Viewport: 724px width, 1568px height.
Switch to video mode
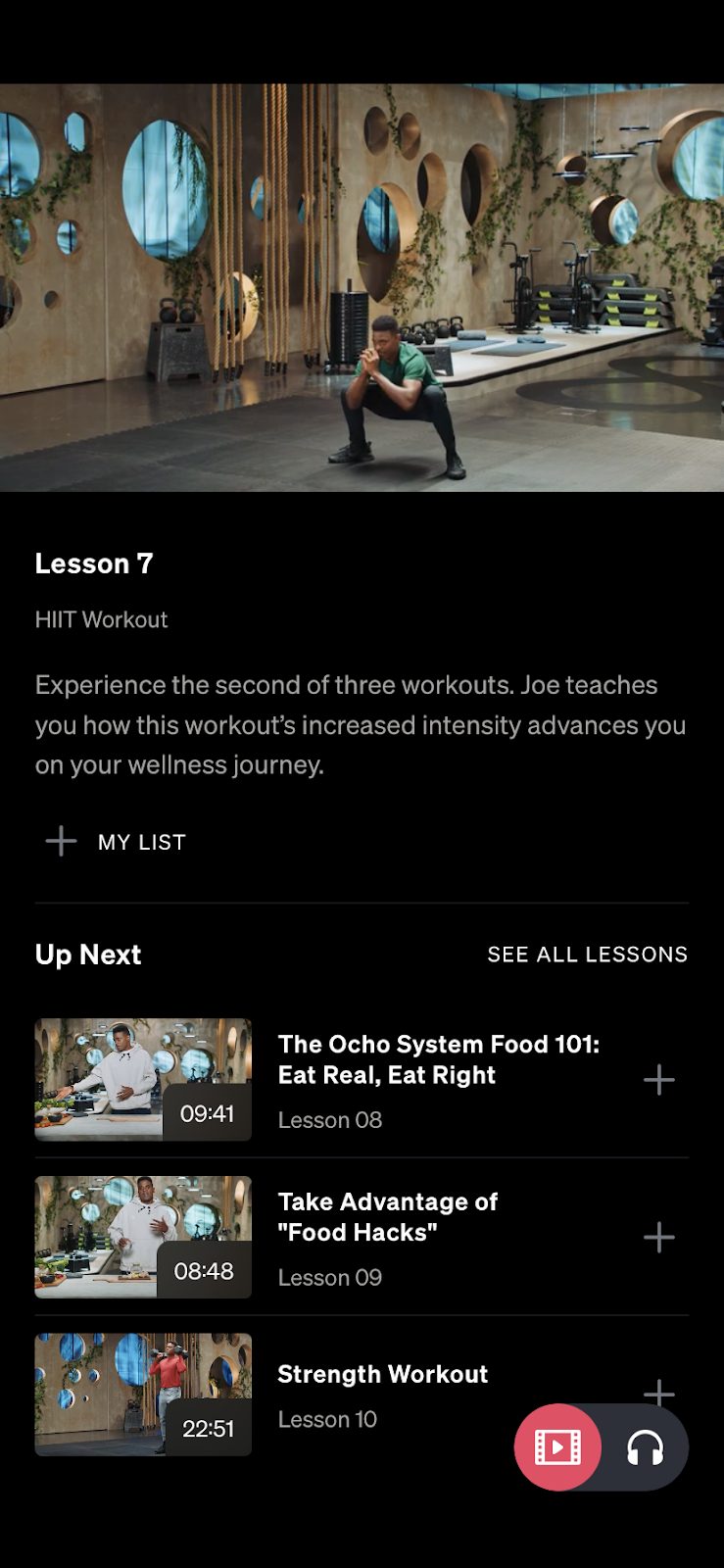(x=557, y=1447)
